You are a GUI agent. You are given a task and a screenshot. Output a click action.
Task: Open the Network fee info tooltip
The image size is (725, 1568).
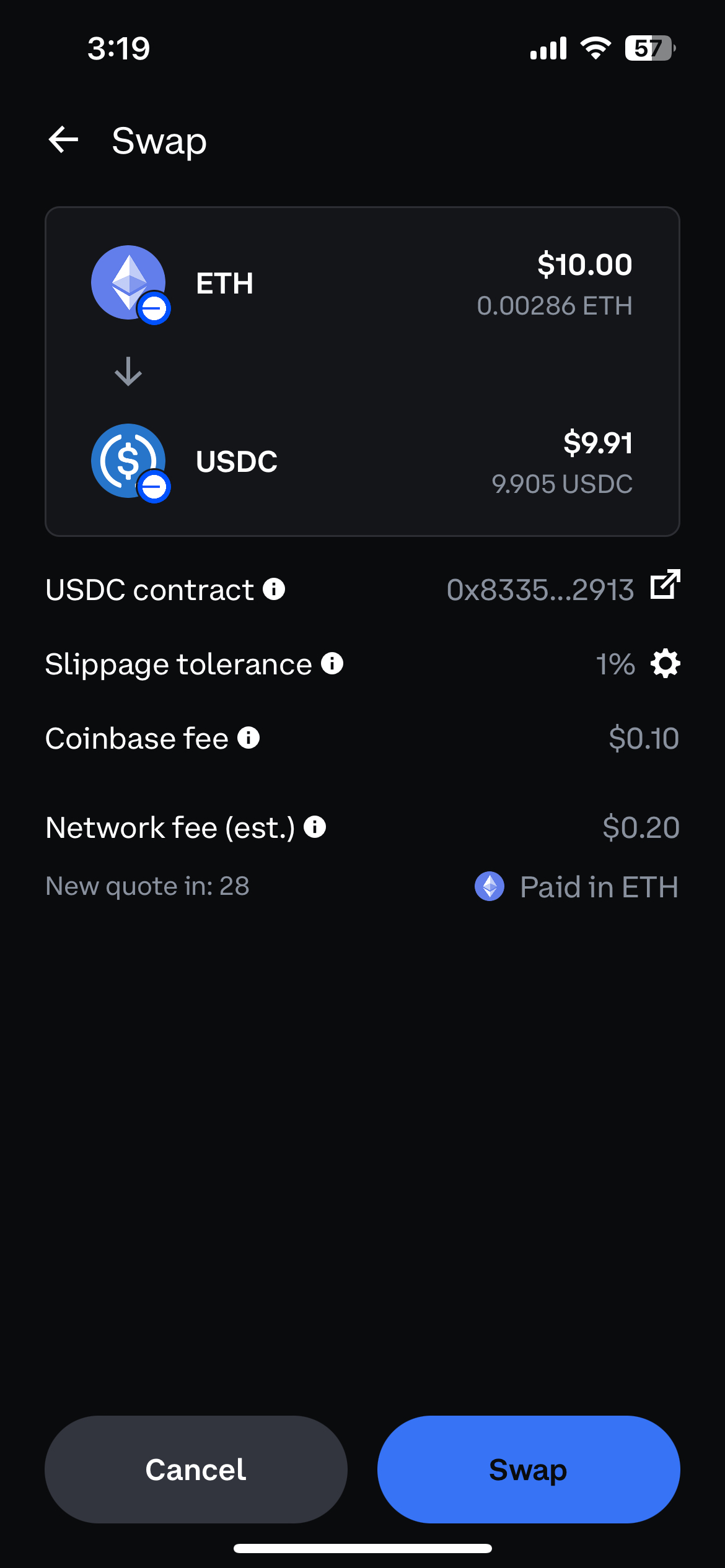point(316,827)
